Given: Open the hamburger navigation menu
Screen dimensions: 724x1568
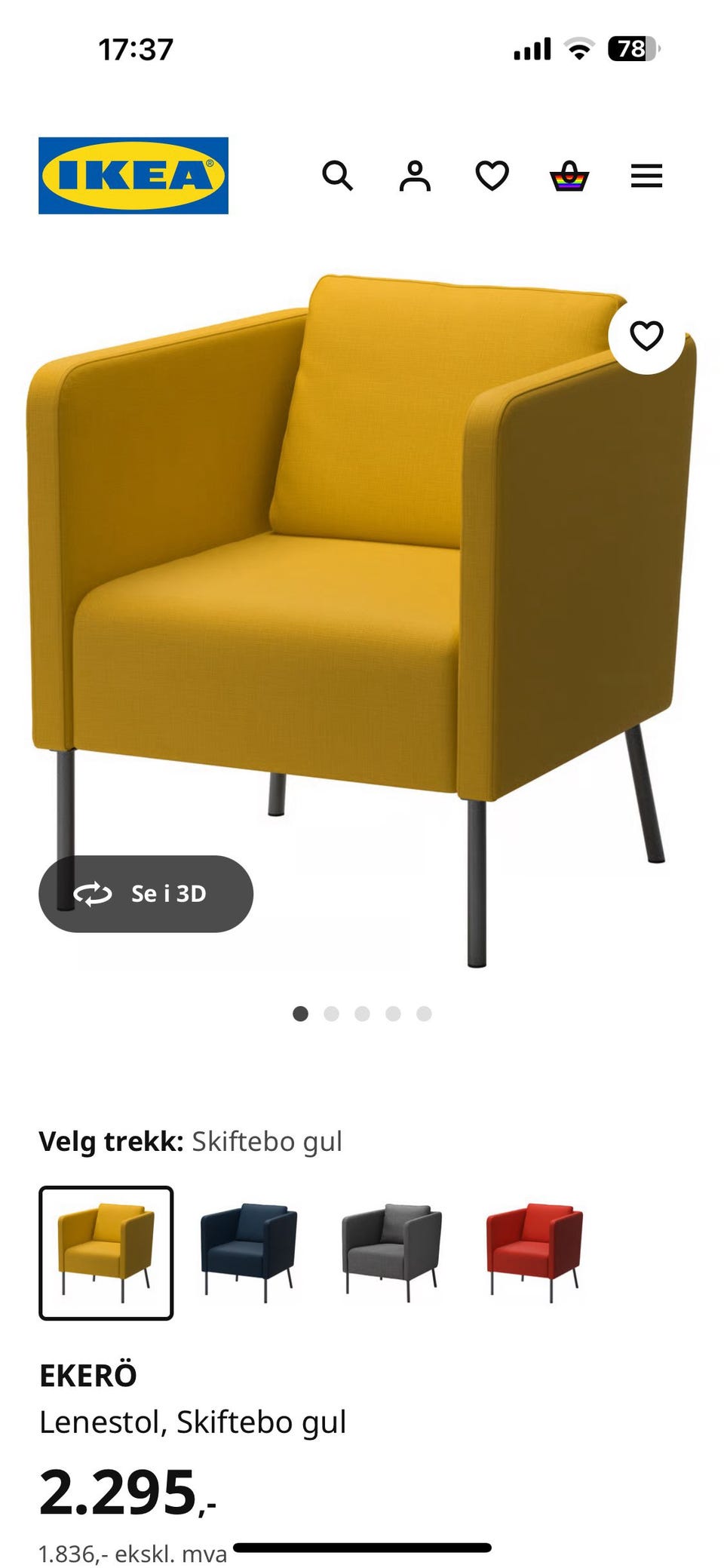Looking at the screenshot, I should [x=646, y=177].
